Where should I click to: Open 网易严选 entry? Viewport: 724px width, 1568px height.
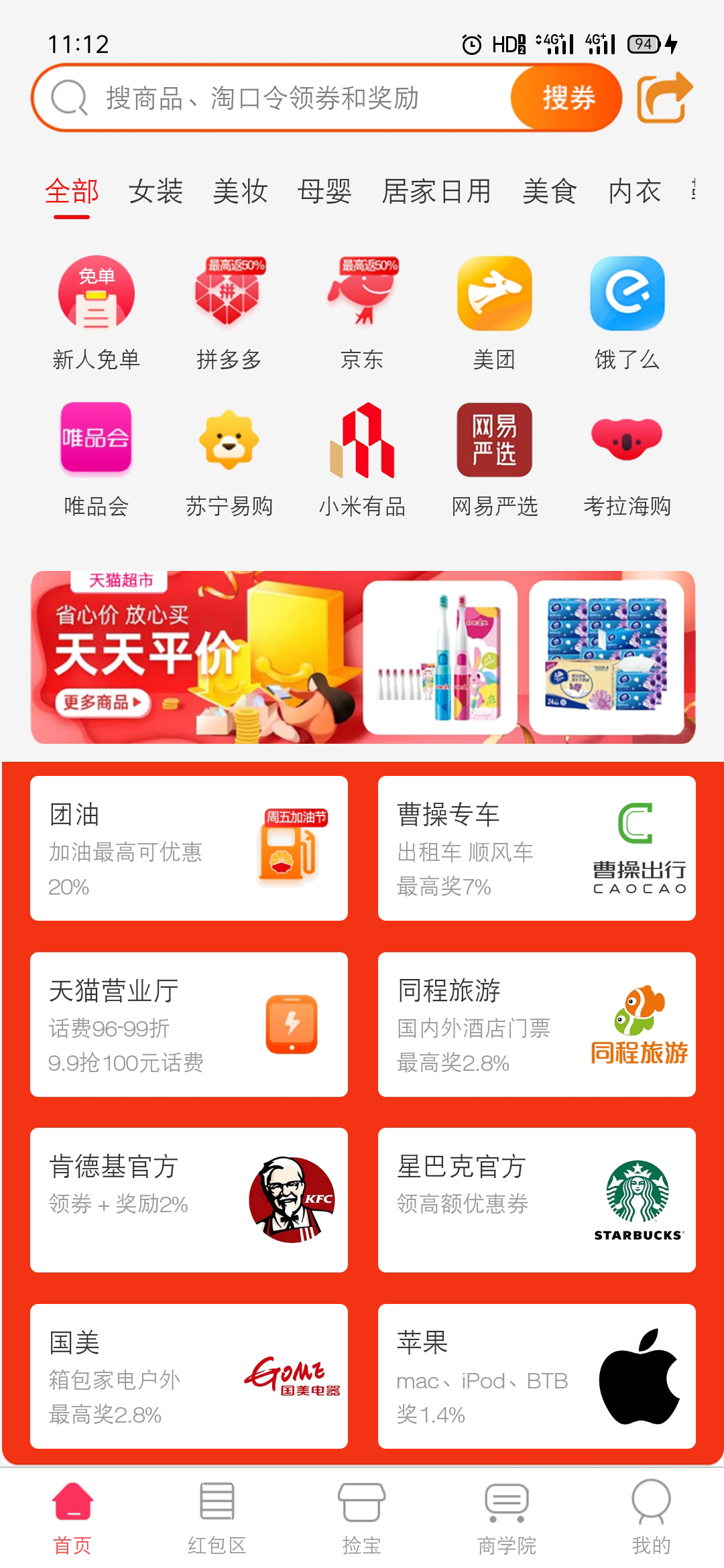pyautogui.click(x=495, y=439)
